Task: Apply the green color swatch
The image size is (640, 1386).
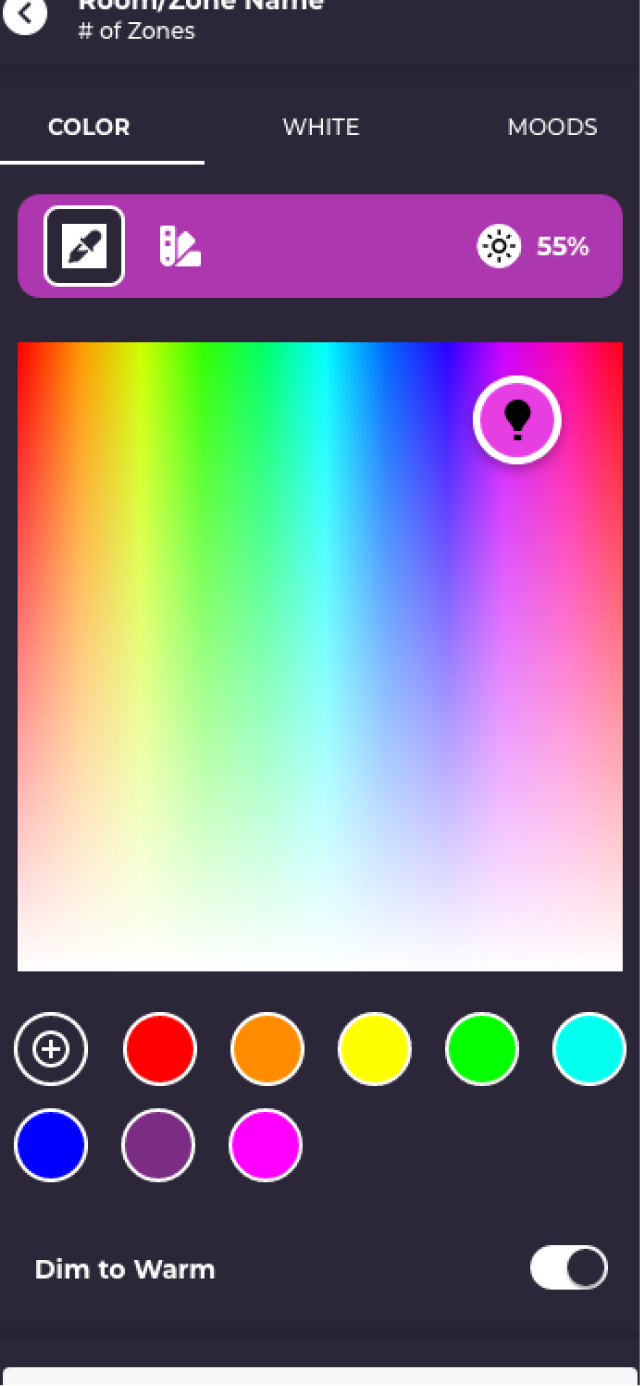Action: [x=482, y=1049]
